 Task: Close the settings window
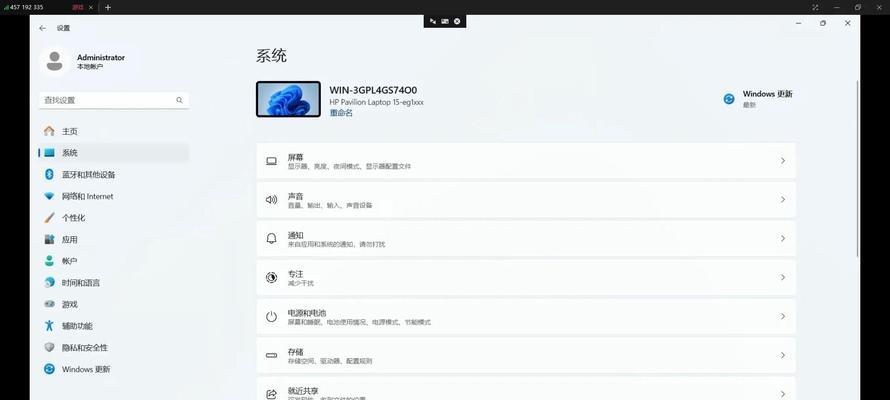click(x=847, y=23)
